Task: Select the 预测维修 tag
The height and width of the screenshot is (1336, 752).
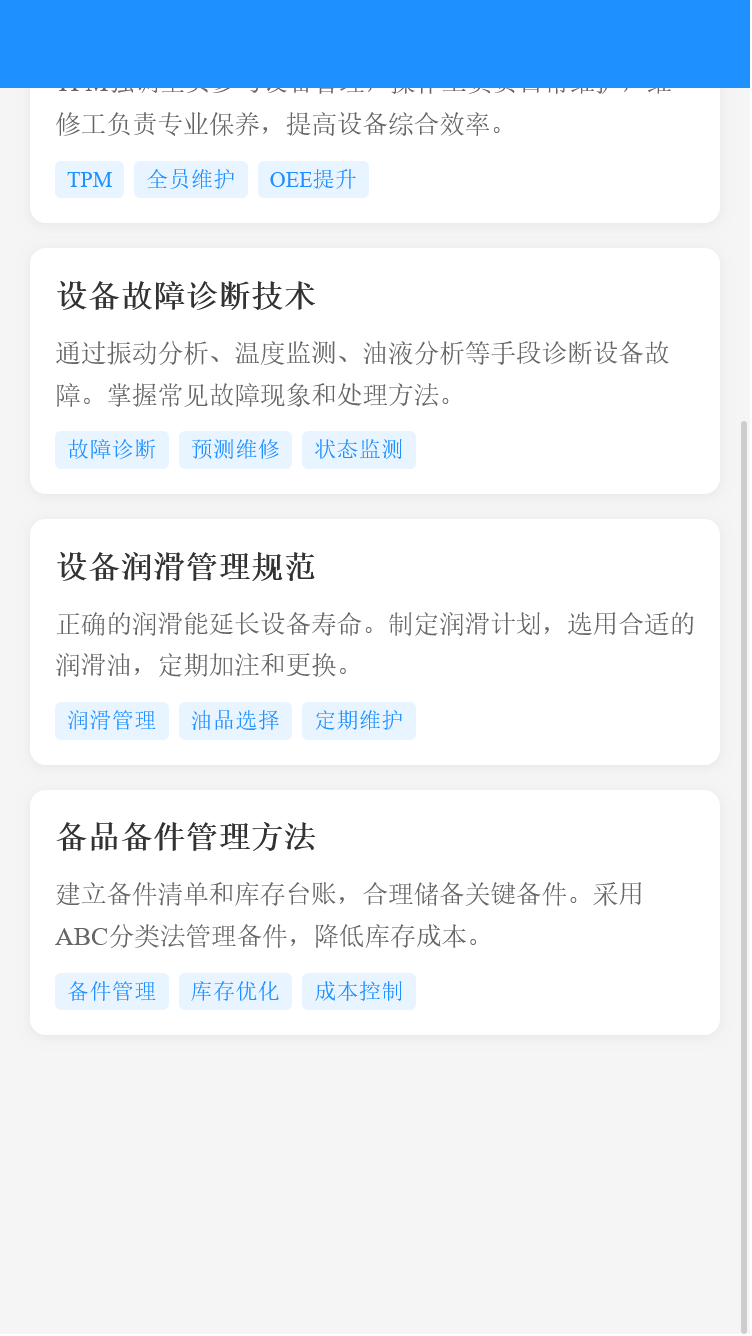Action: point(235,449)
